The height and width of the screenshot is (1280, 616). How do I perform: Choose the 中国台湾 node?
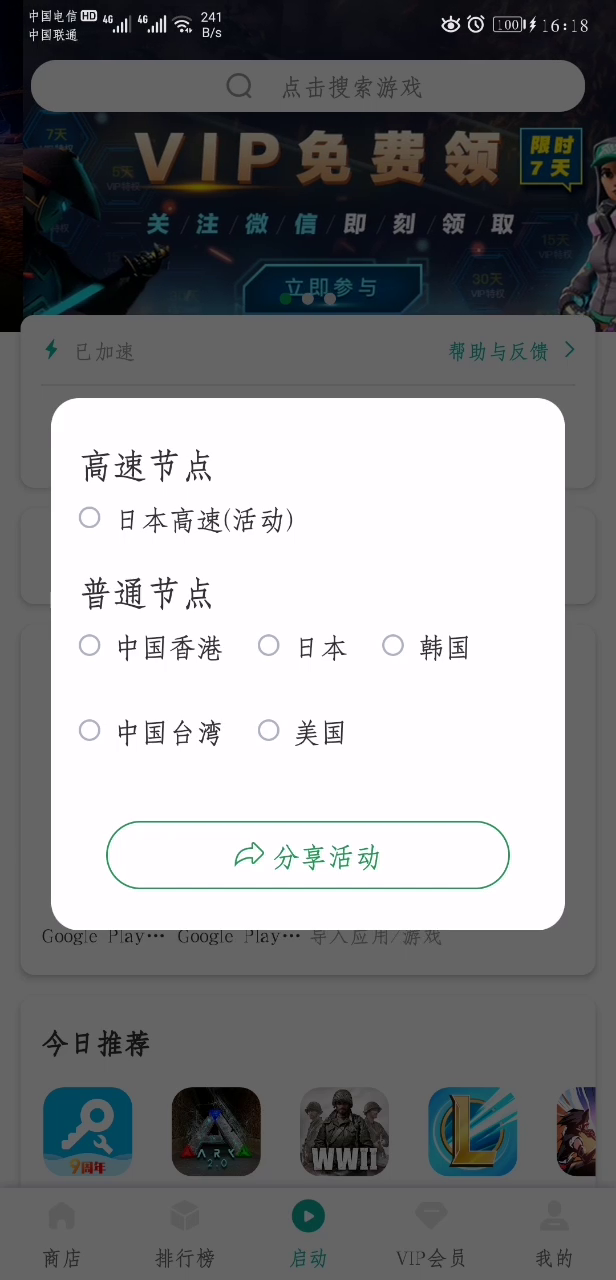click(150, 732)
